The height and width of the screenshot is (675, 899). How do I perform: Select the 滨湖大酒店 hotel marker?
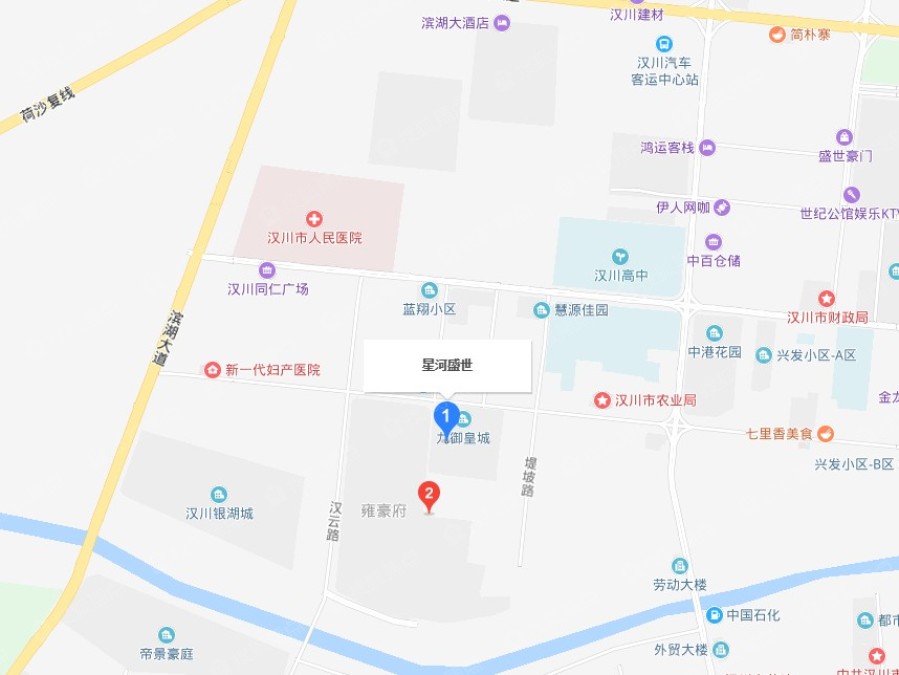click(x=502, y=23)
